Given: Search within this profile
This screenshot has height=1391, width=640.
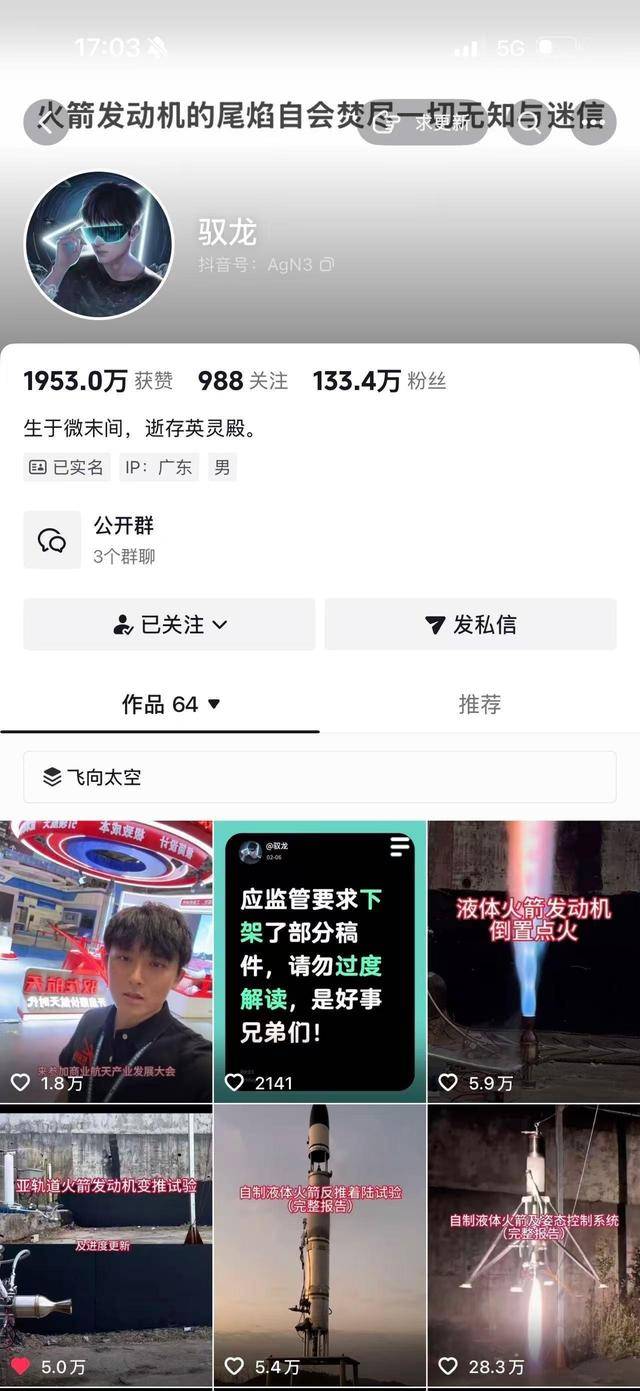Looking at the screenshot, I should (x=529, y=122).
